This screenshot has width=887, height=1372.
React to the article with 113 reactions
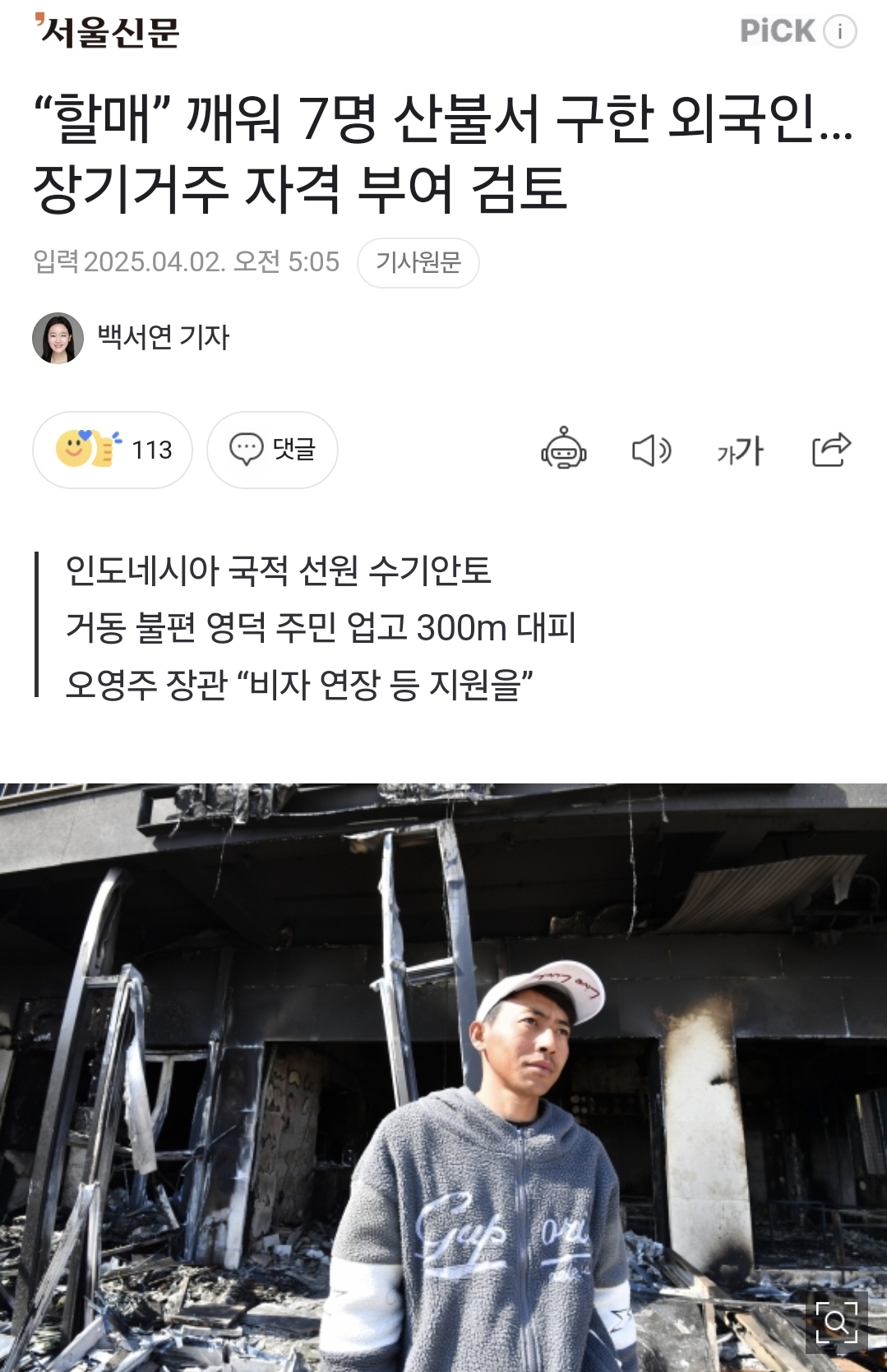point(113,450)
